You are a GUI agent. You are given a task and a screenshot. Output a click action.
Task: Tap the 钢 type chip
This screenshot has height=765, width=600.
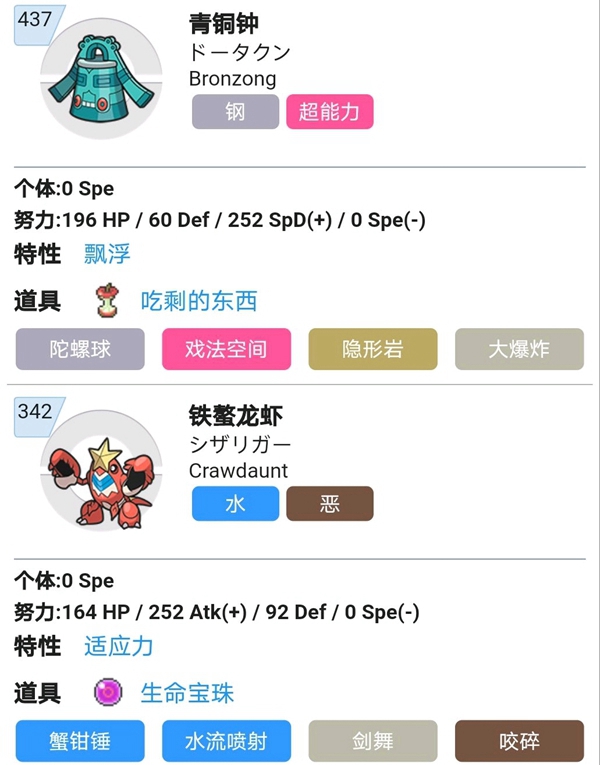coord(235,112)
